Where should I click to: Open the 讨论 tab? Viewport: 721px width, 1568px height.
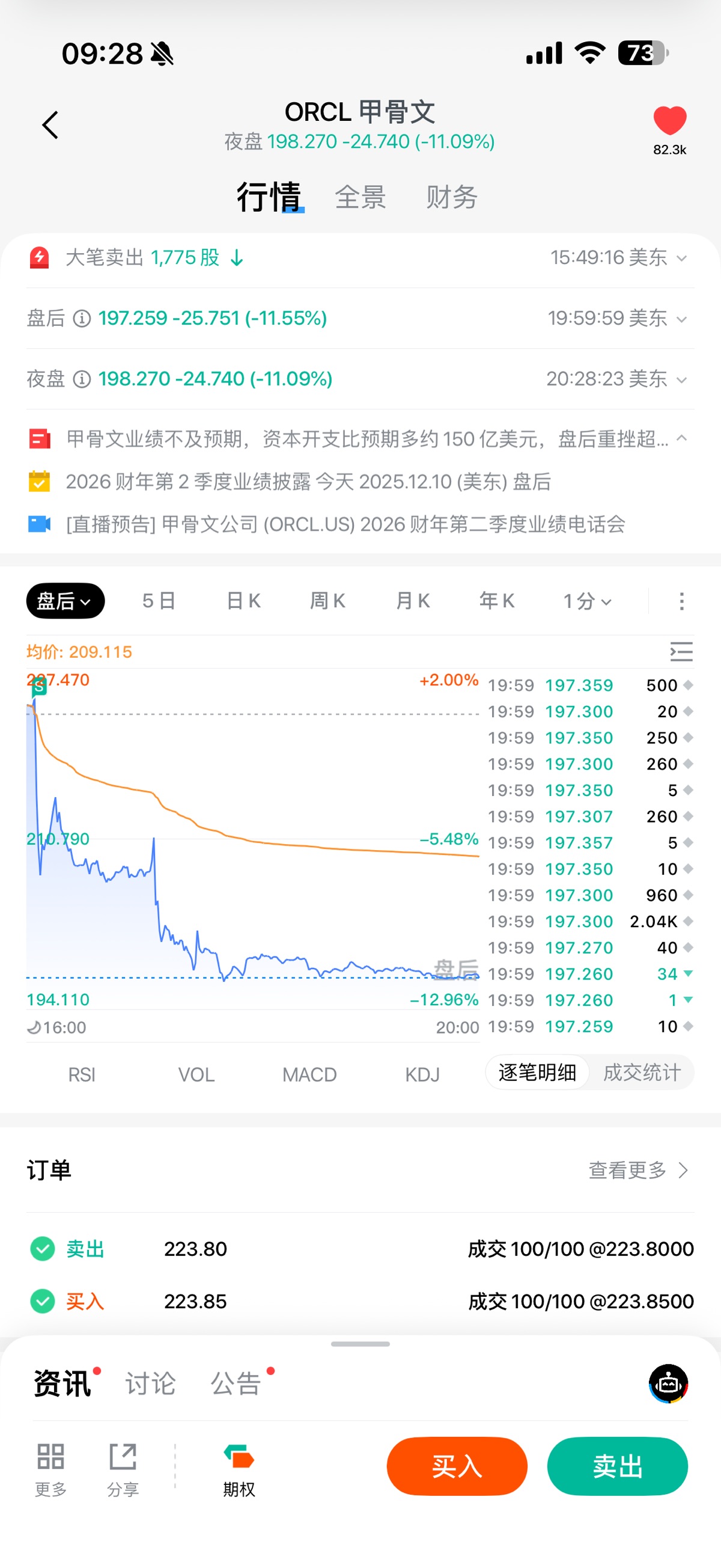pos(150,1383)
